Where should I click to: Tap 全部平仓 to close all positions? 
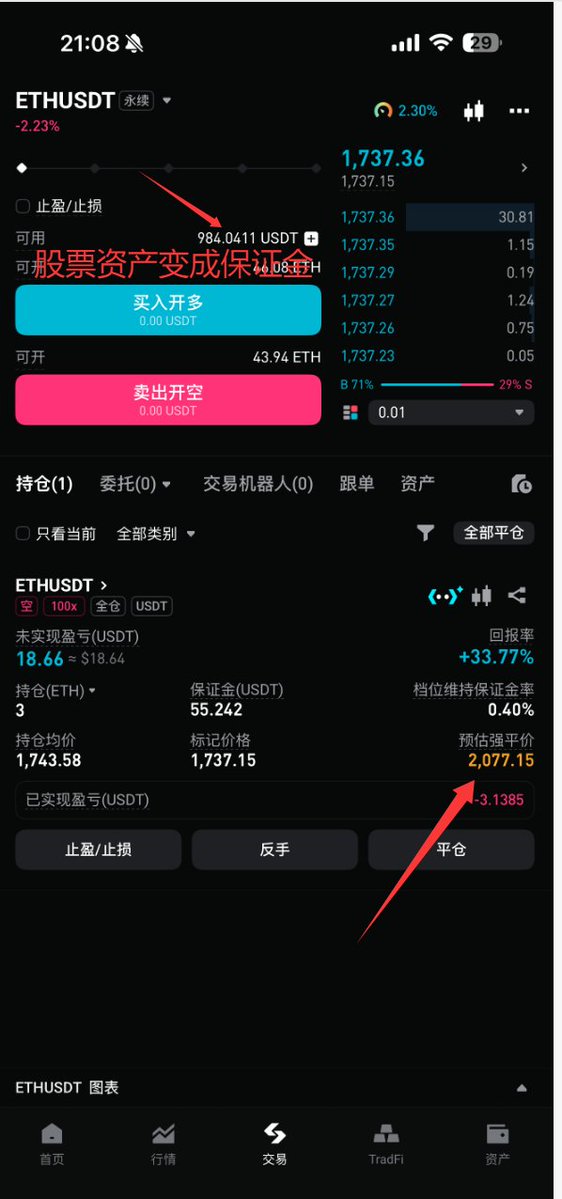pyautogui.click(x=493, y=533)
